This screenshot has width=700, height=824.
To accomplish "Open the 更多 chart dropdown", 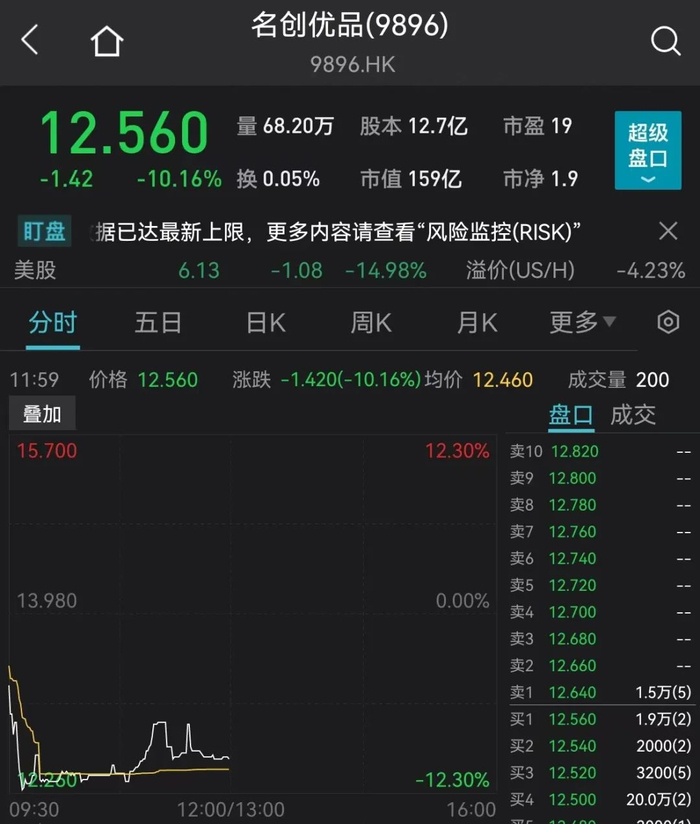I will tap(582, 322).
